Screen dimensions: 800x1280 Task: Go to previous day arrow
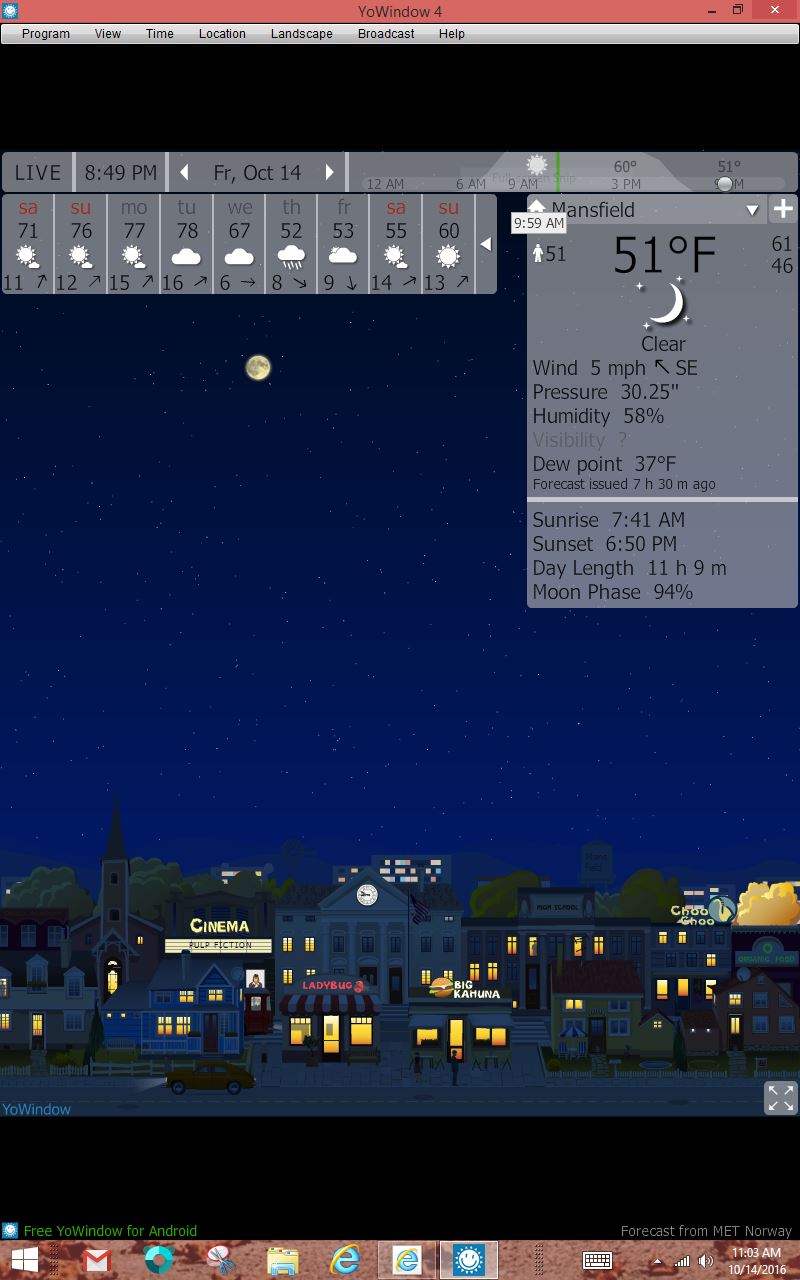pyautogui.click(x=184, y=172)
